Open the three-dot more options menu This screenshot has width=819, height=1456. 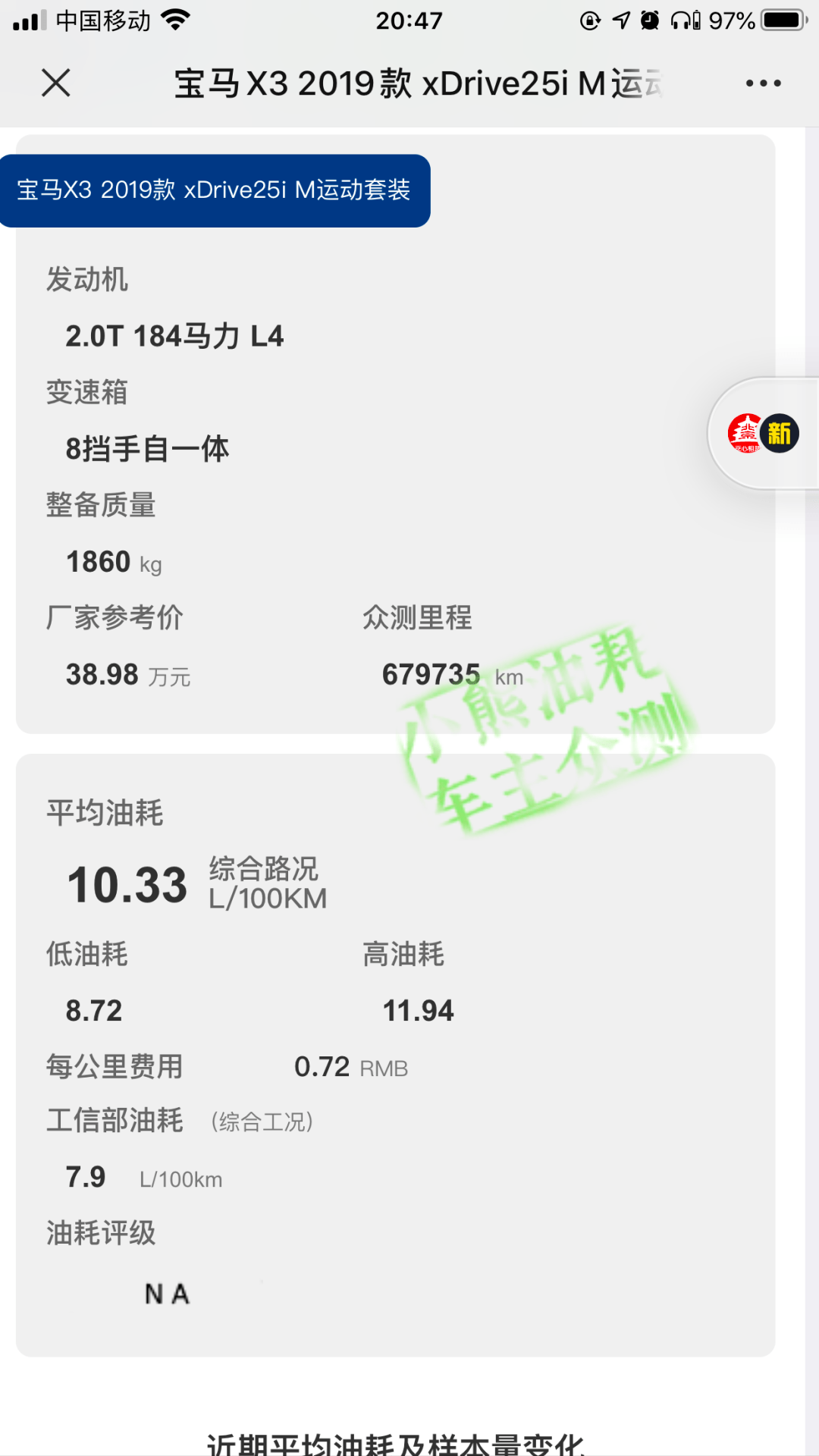[763, 83]
